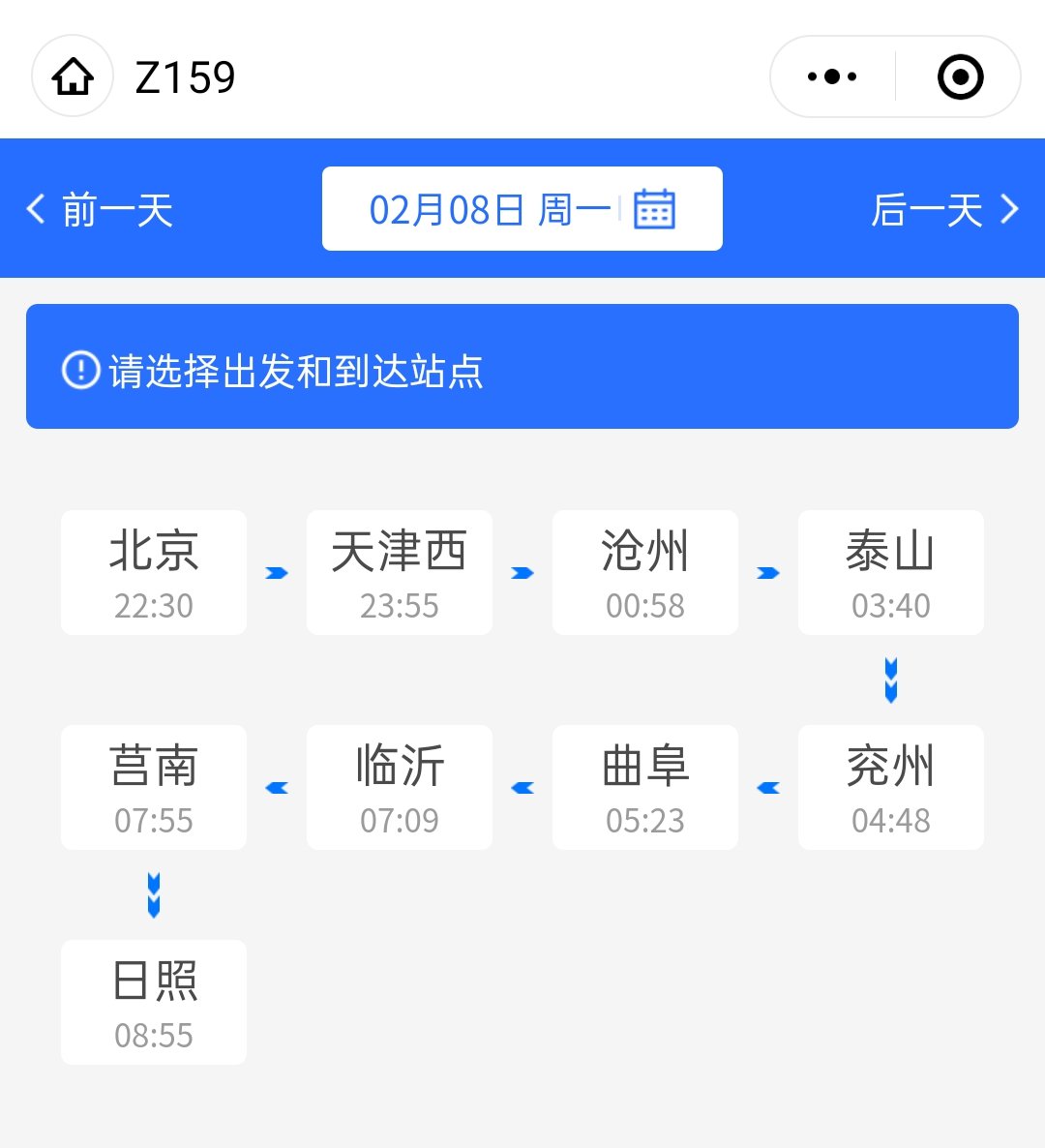This screenshot has width=1045, height=1148.
Task: Open the calendar icon next to the date
Action: 656,208
